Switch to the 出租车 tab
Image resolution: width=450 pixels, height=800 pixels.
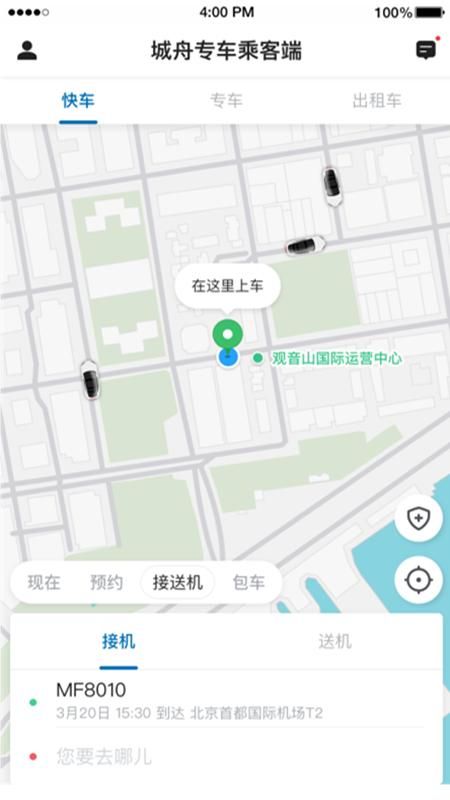click(x=377, y=101)
